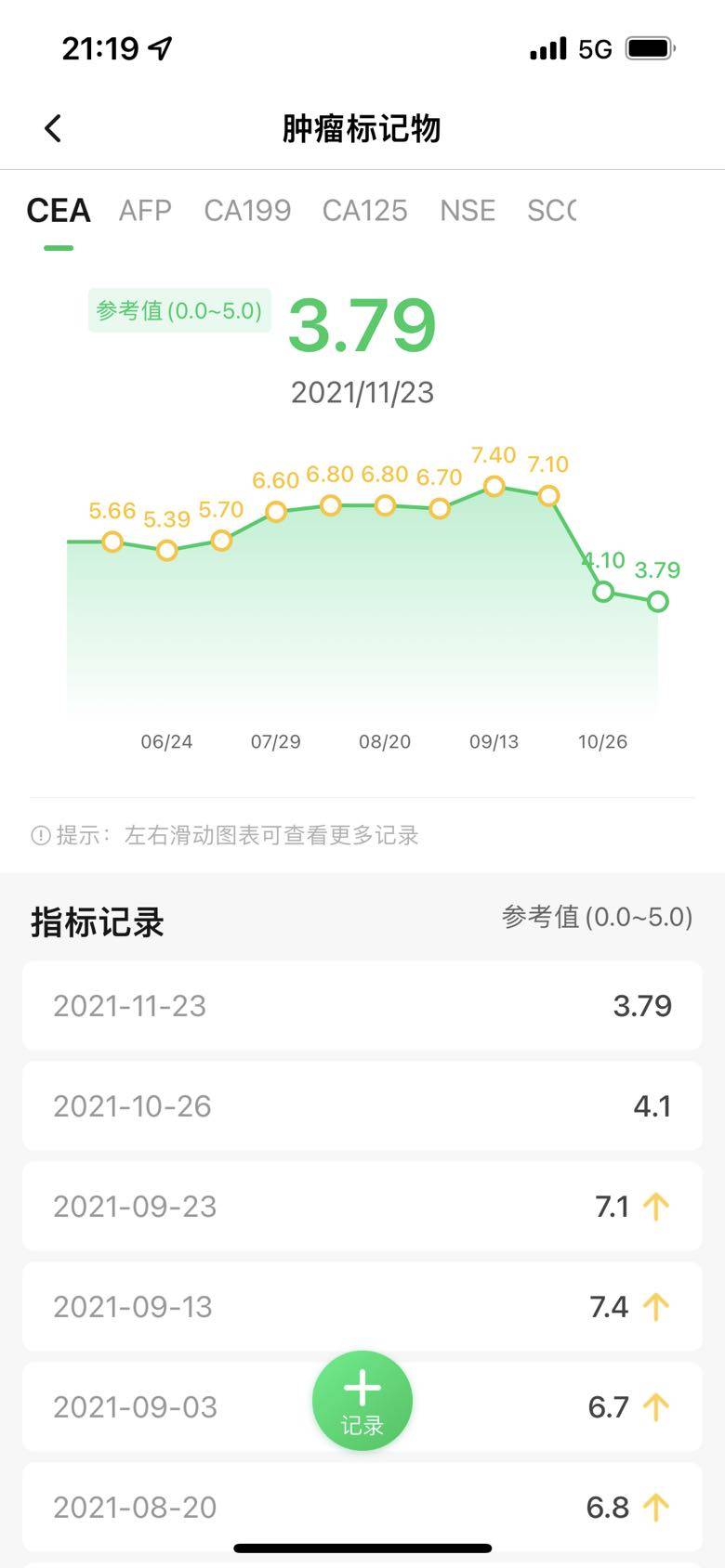Switch to the CA199 tab
Viewport: 725px width, 1568px height.
[247, 211]
